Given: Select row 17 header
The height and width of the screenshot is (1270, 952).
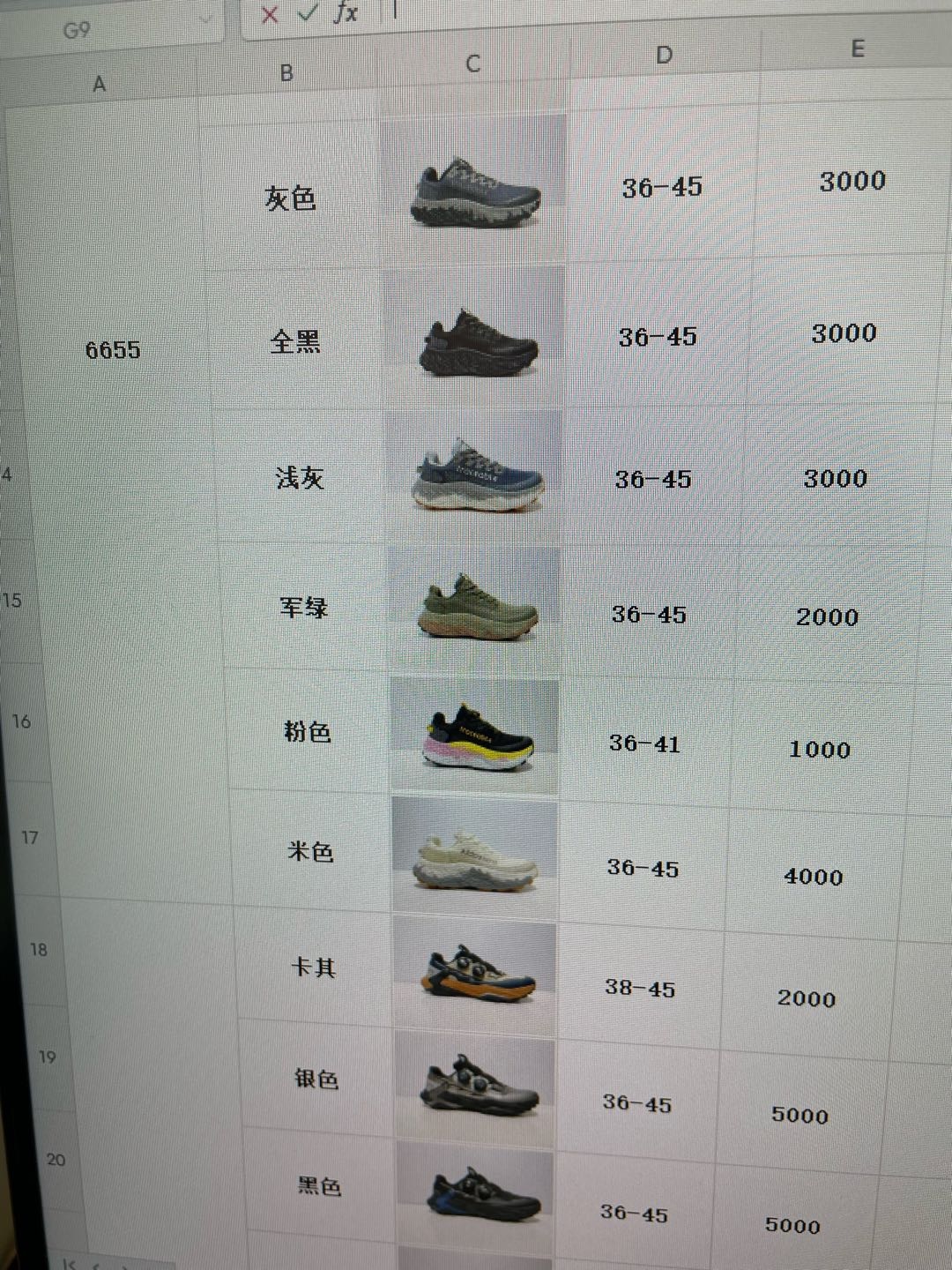Looking at the screenshot, I should (x=30, y=837).
